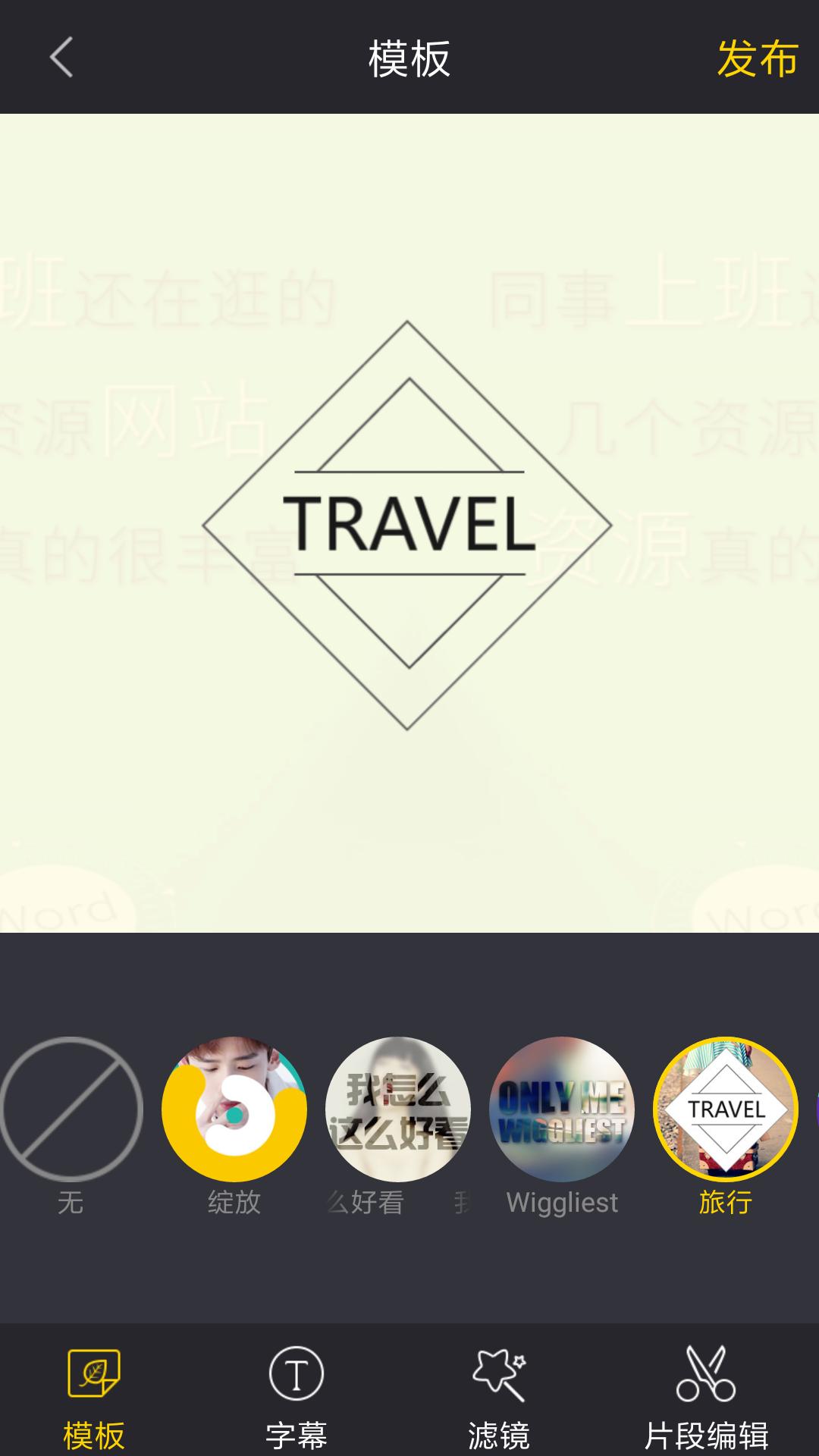Choose the 绽放 template
The height and width of the screenshot is (1456, 819).
click(234, 1109)
